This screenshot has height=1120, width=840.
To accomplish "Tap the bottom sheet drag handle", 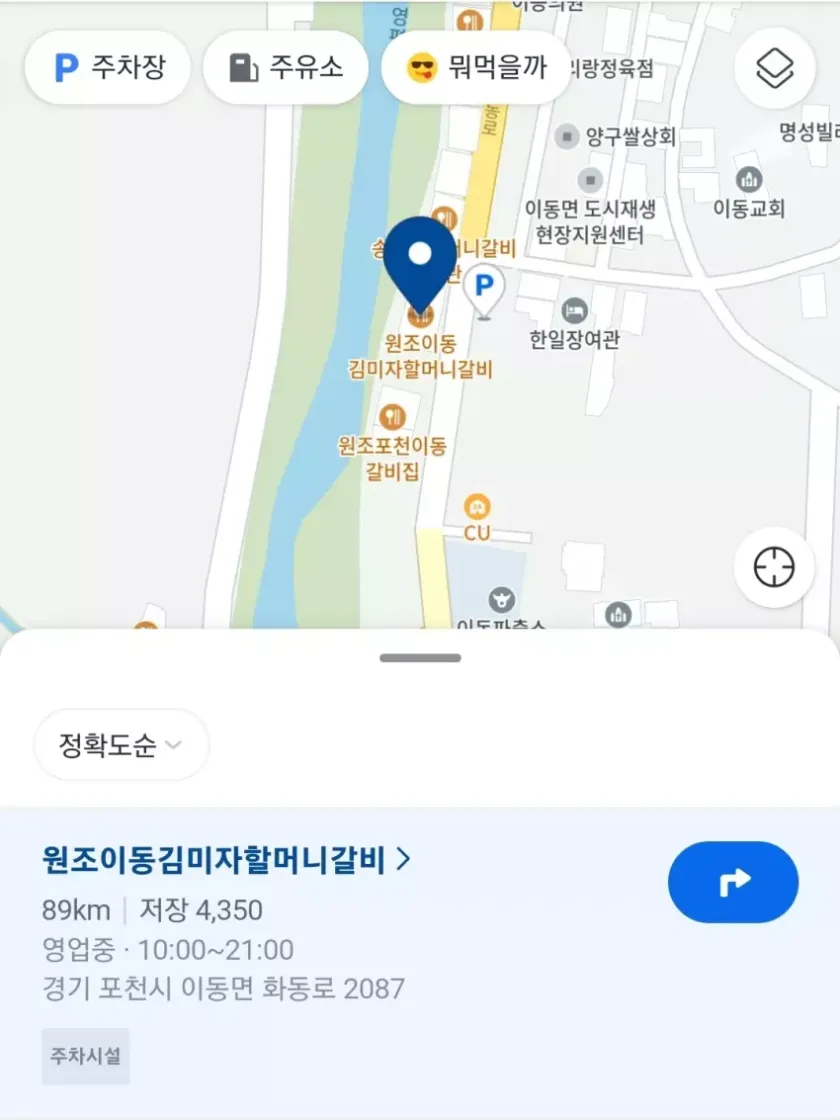I will [420, 658].
